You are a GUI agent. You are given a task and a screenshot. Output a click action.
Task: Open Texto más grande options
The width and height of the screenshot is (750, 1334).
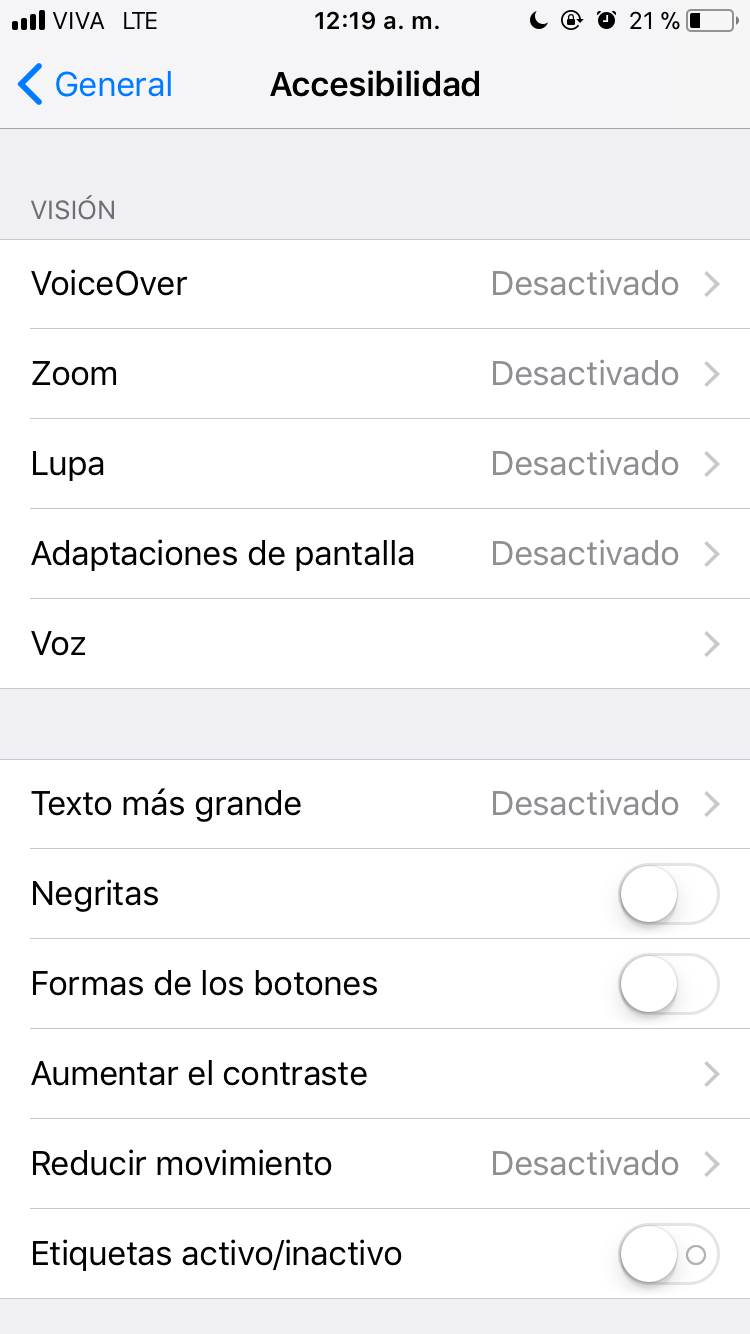pyautogui.click(x=375, y=804)
